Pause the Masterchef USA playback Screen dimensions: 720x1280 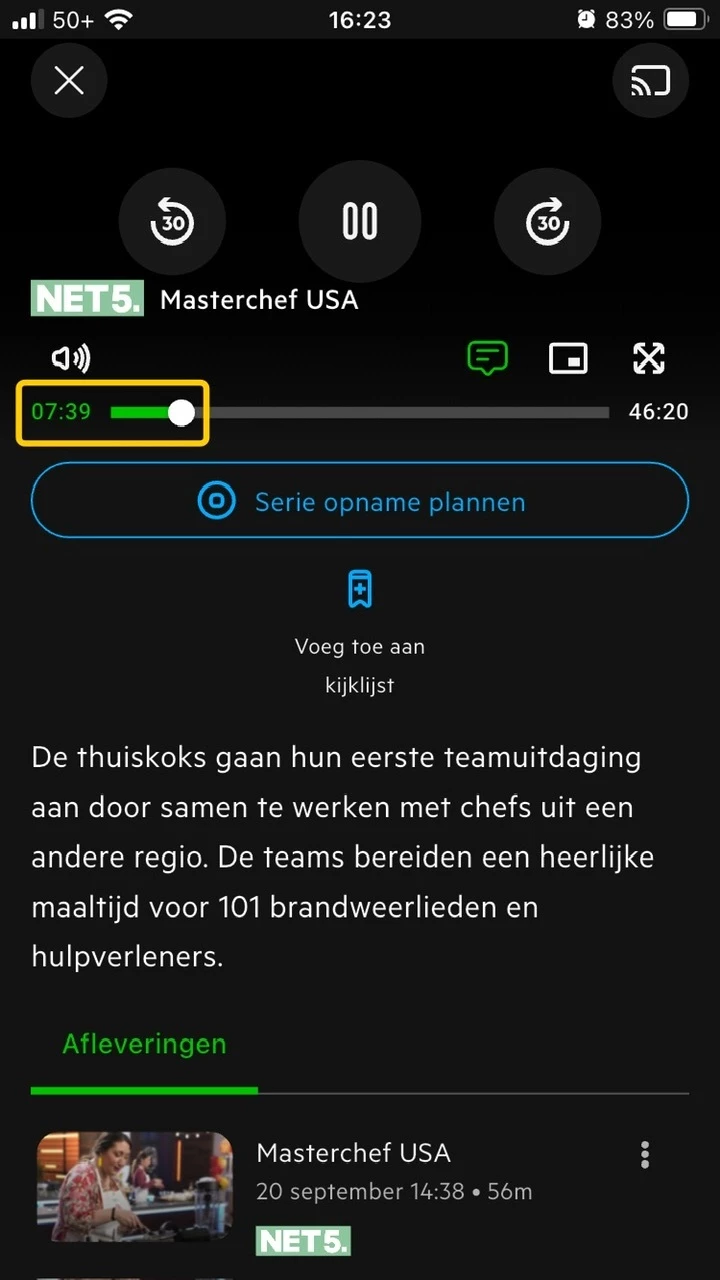pos(360,221)
